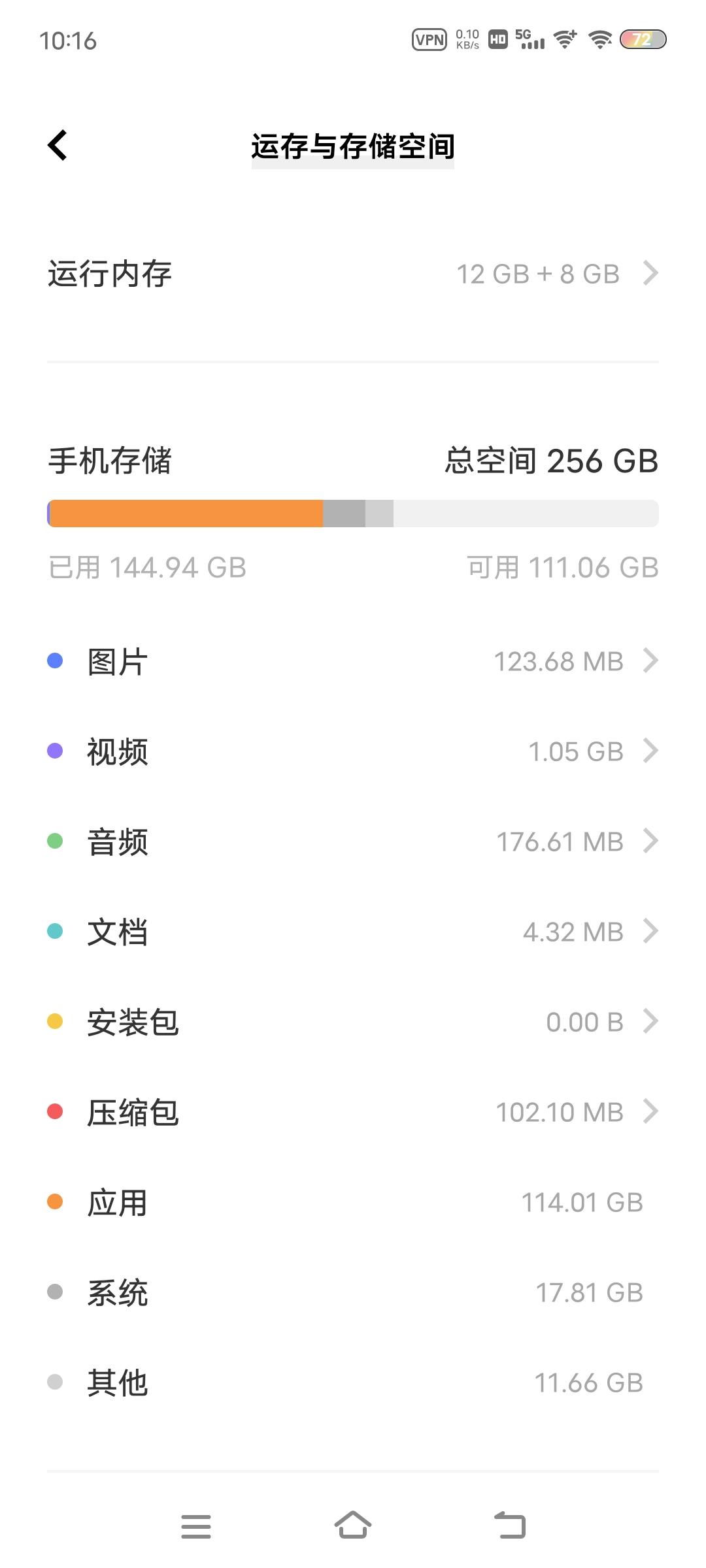Tap the blue dot next to 图片
This screenshot has height=1568, width=706.
[x=55, y=661]
